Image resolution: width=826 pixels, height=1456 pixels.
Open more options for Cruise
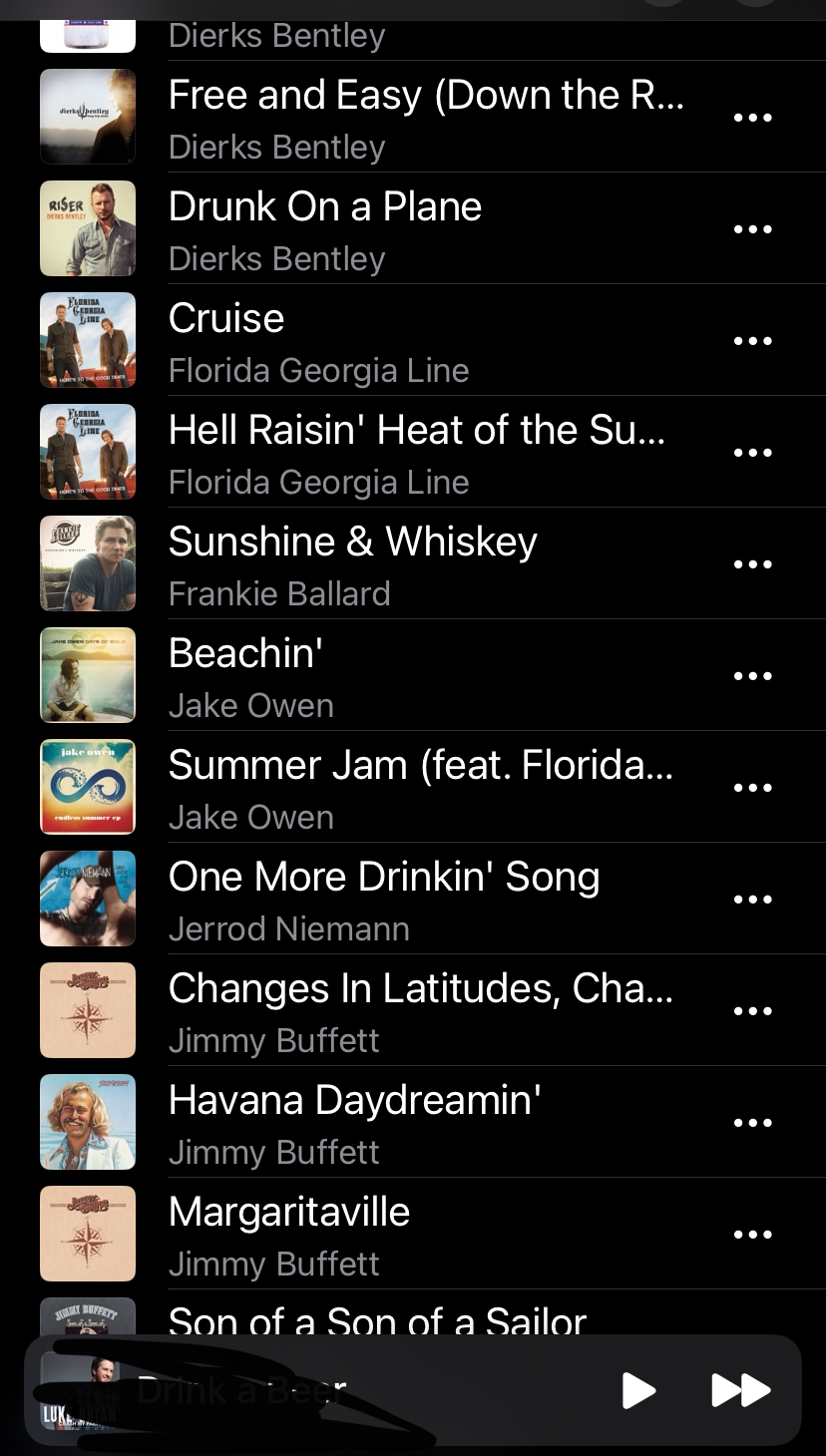click(x=752, y=341)
